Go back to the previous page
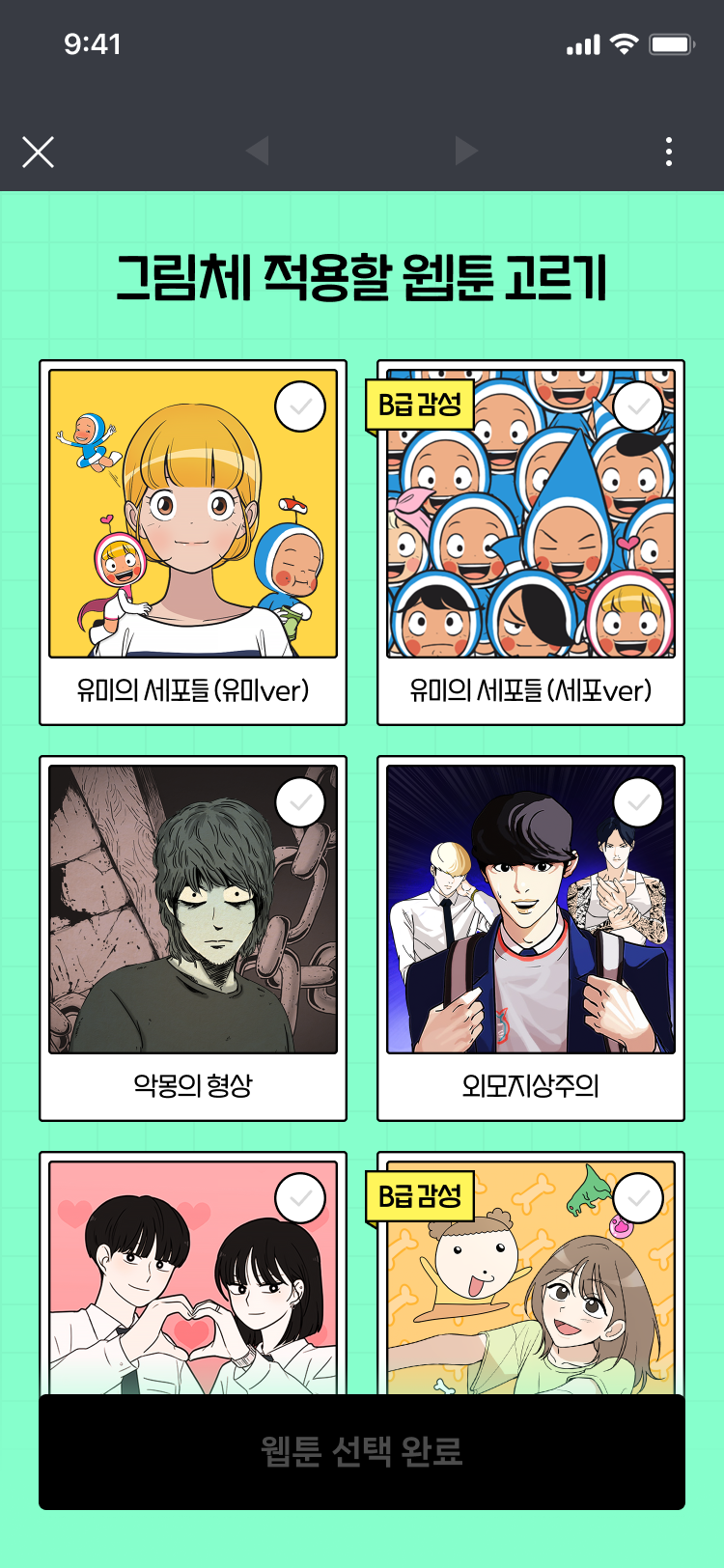 pos(257,151)
